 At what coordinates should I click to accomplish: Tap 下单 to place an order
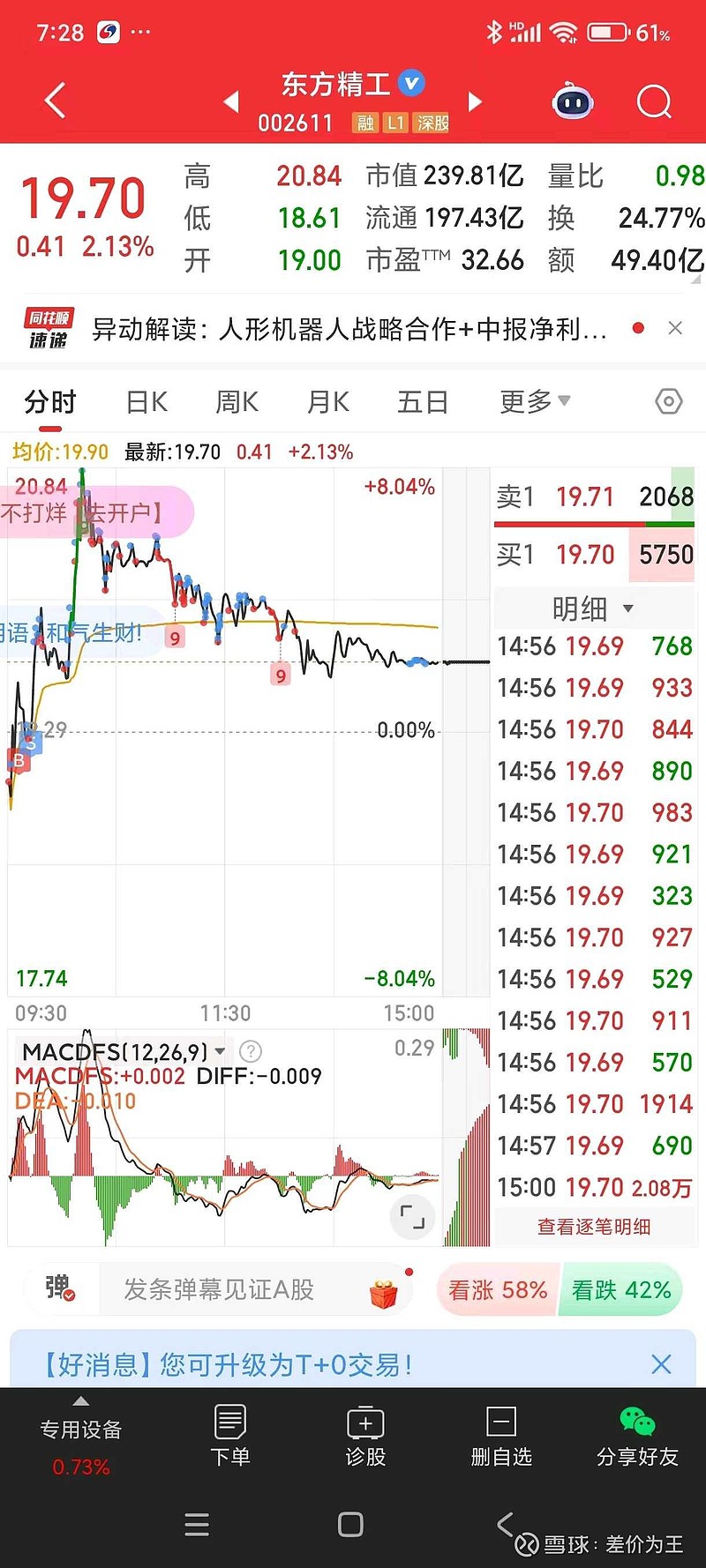230,1437
